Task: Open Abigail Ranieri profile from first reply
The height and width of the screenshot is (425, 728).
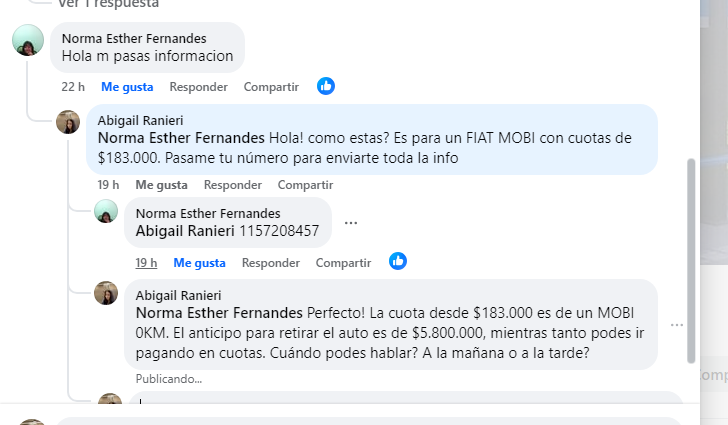Action: [139, 119]
